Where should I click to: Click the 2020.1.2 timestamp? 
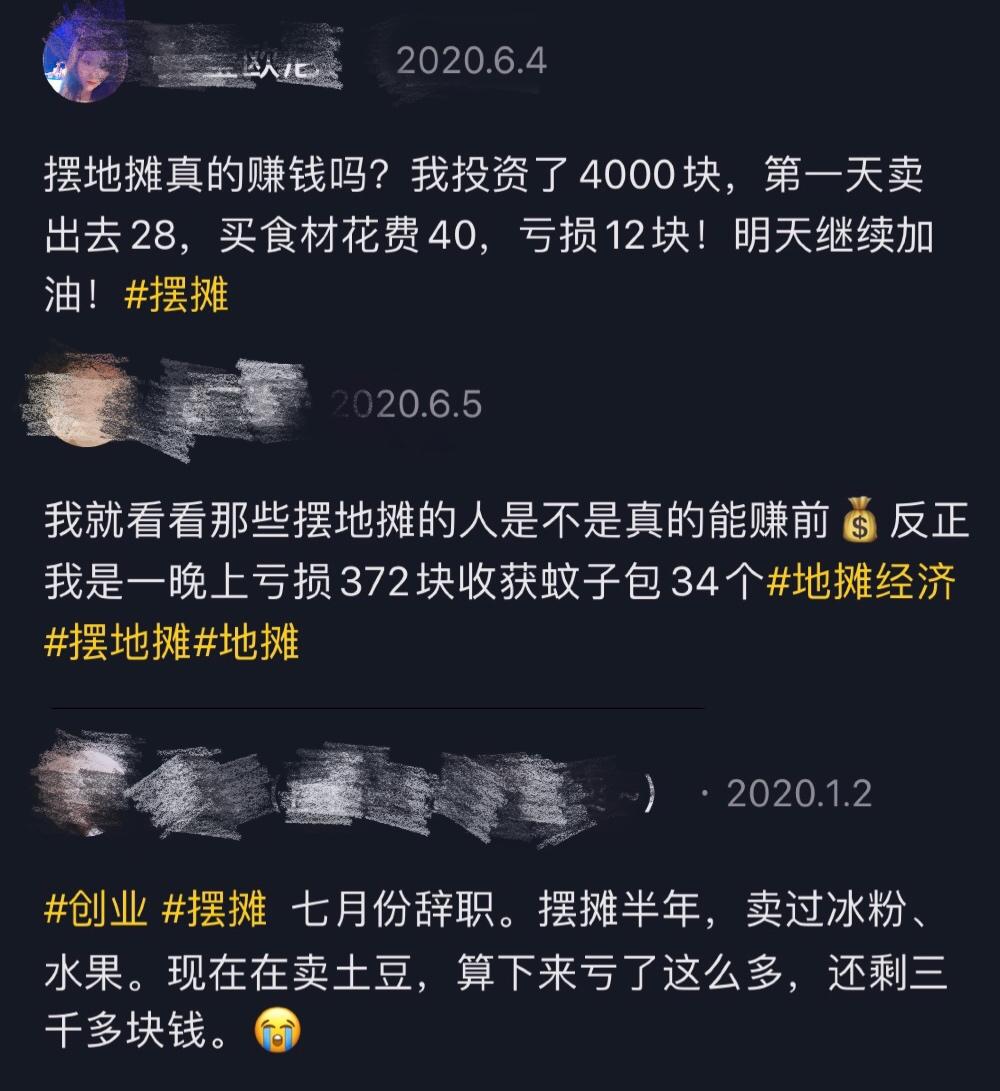[x=802, y=792]
